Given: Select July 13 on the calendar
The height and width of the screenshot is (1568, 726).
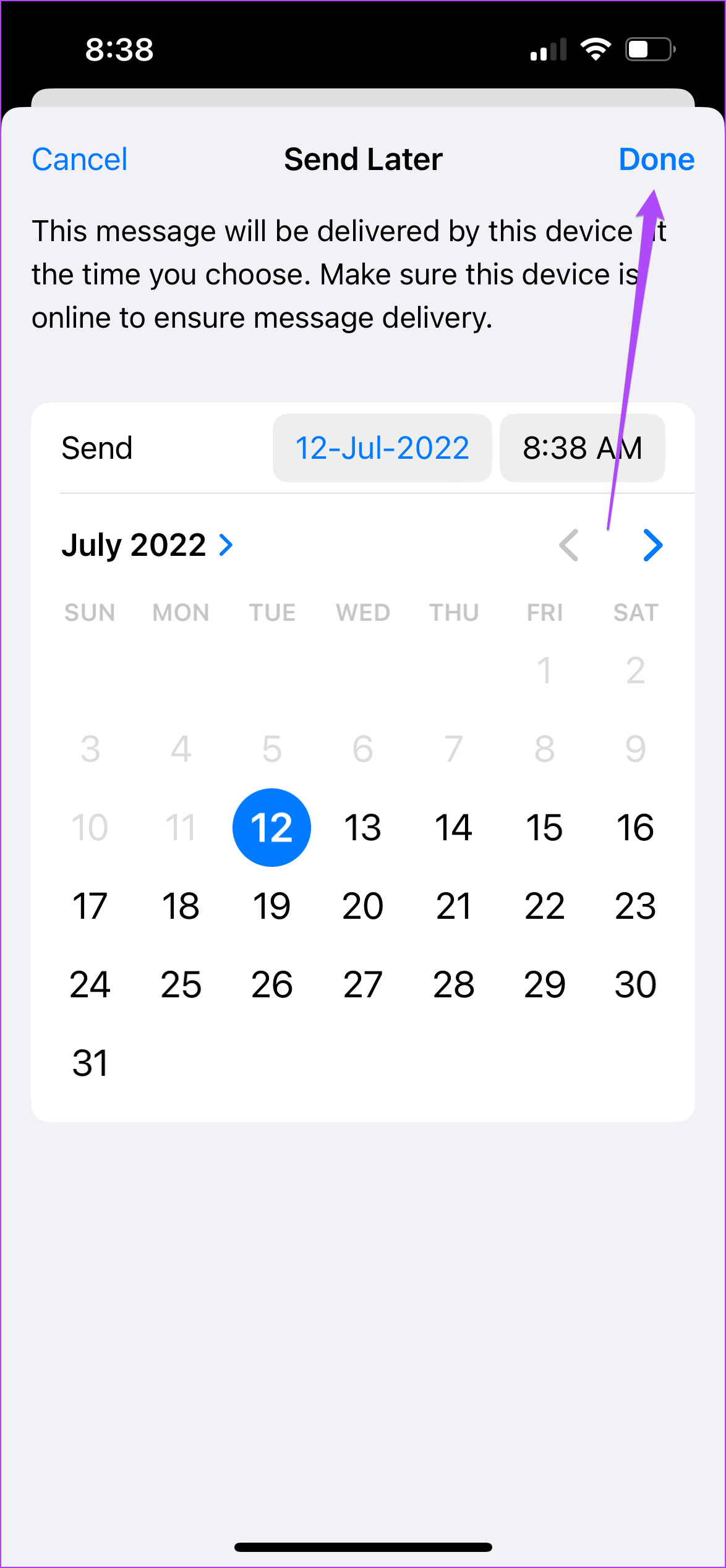Looking at the screenshot, I should click(x=363, y=827).
